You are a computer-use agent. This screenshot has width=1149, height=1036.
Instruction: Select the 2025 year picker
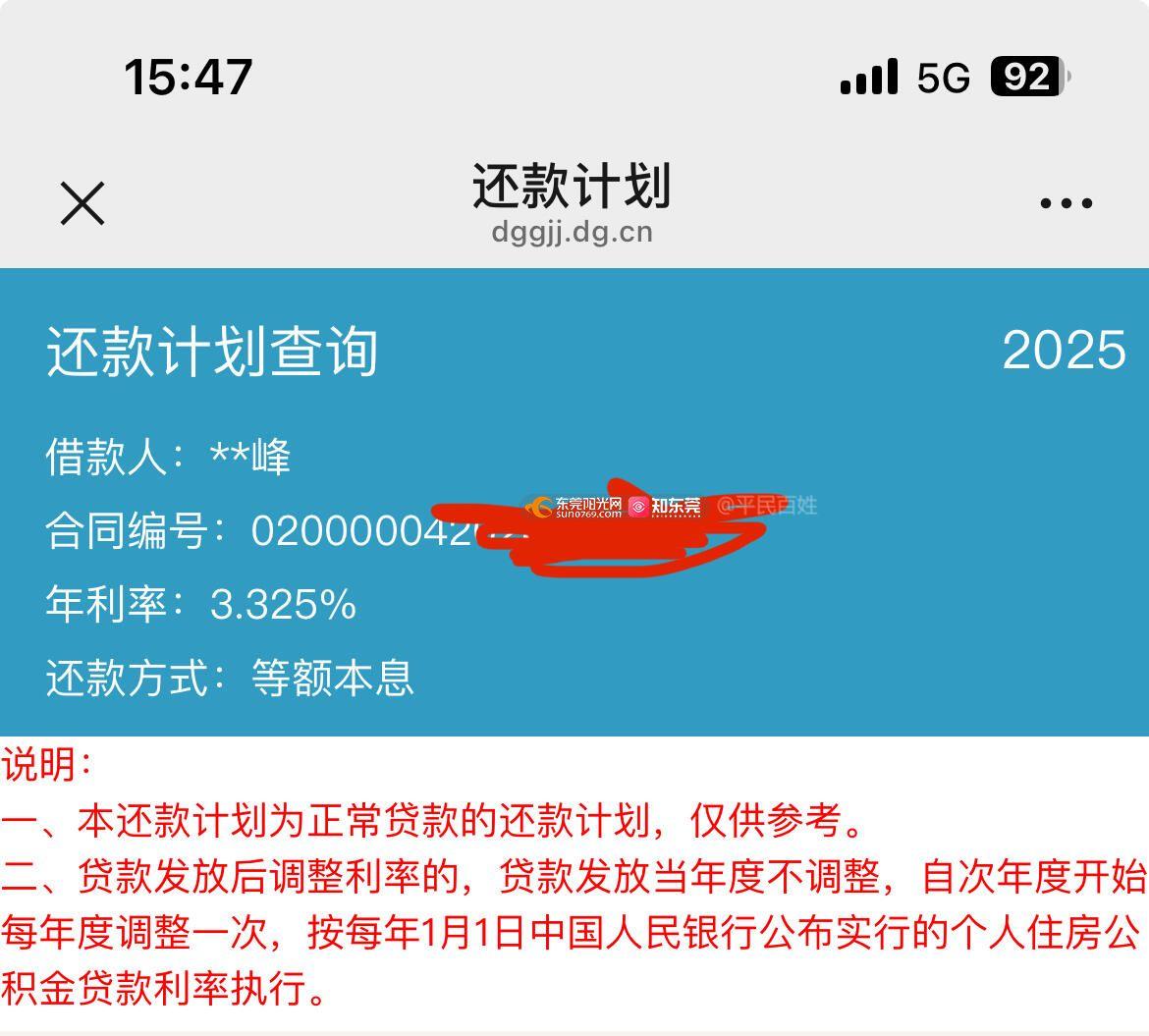pos(1064,351)
